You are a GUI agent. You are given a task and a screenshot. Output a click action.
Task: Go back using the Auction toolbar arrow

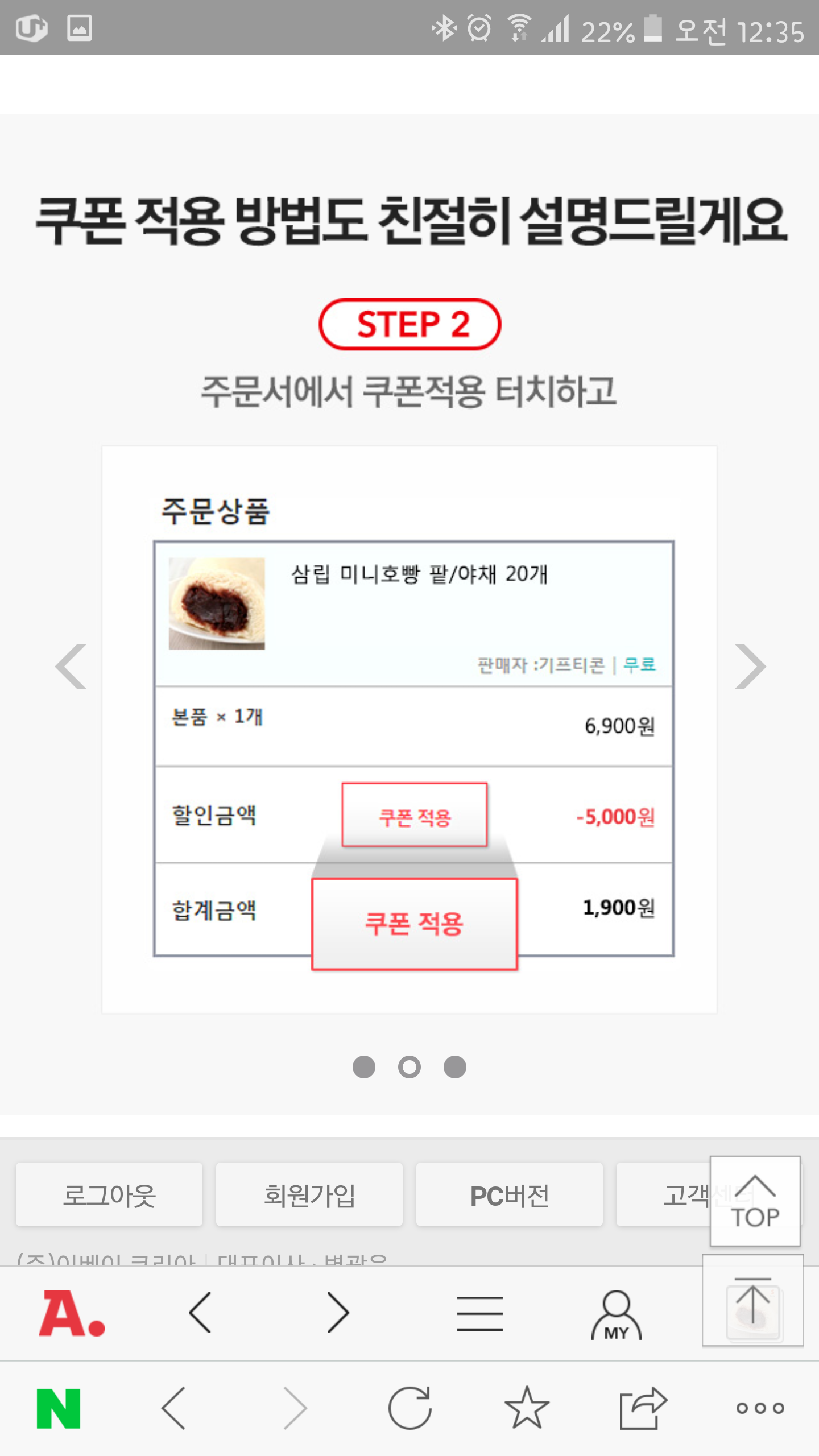[x=200, y=1313]
